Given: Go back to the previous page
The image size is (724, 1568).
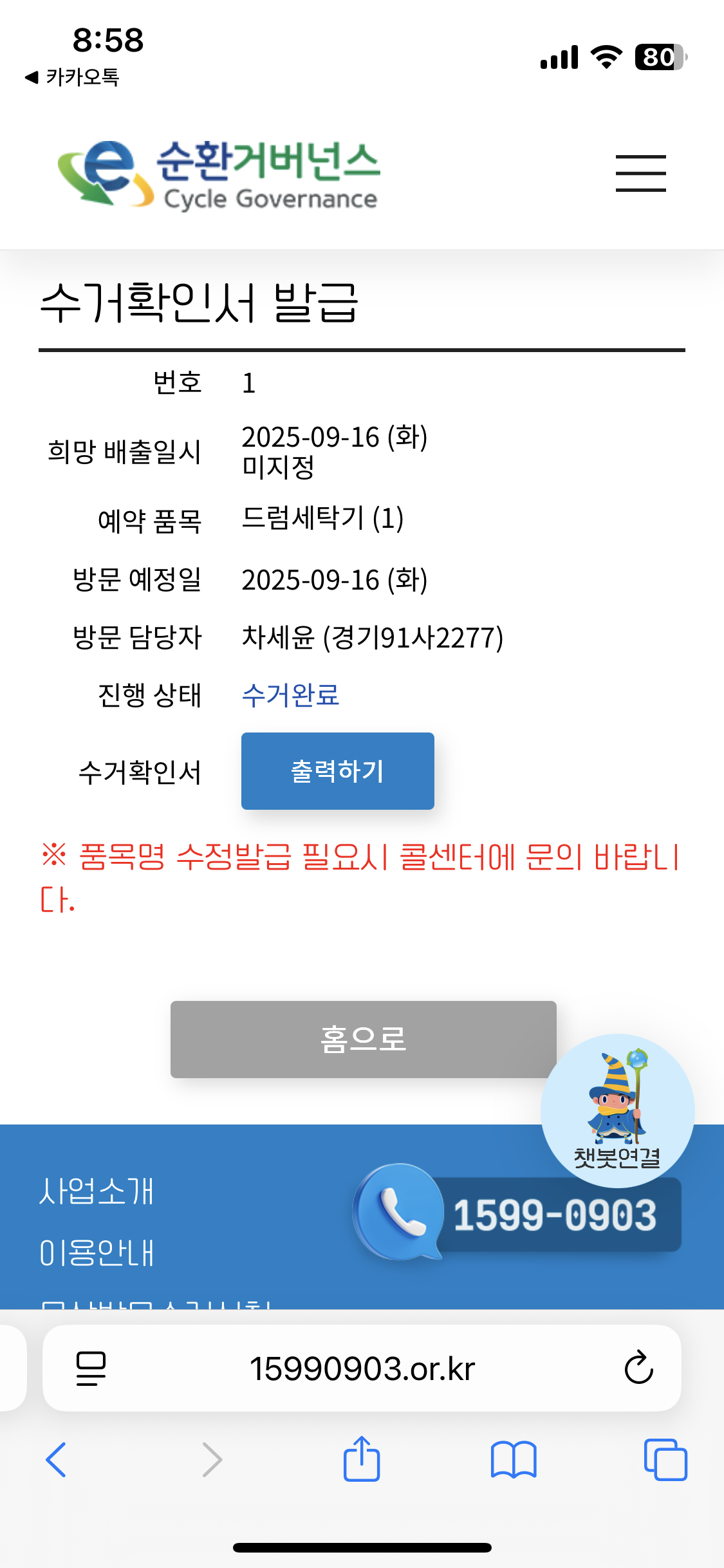Looking at the screenshot, I should click(x=56, y=1460).
